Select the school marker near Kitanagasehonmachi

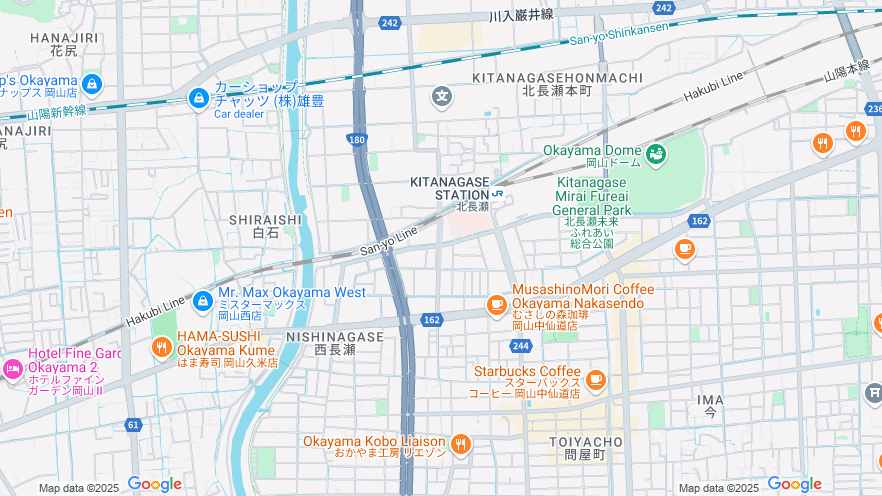tap(442, 97)
